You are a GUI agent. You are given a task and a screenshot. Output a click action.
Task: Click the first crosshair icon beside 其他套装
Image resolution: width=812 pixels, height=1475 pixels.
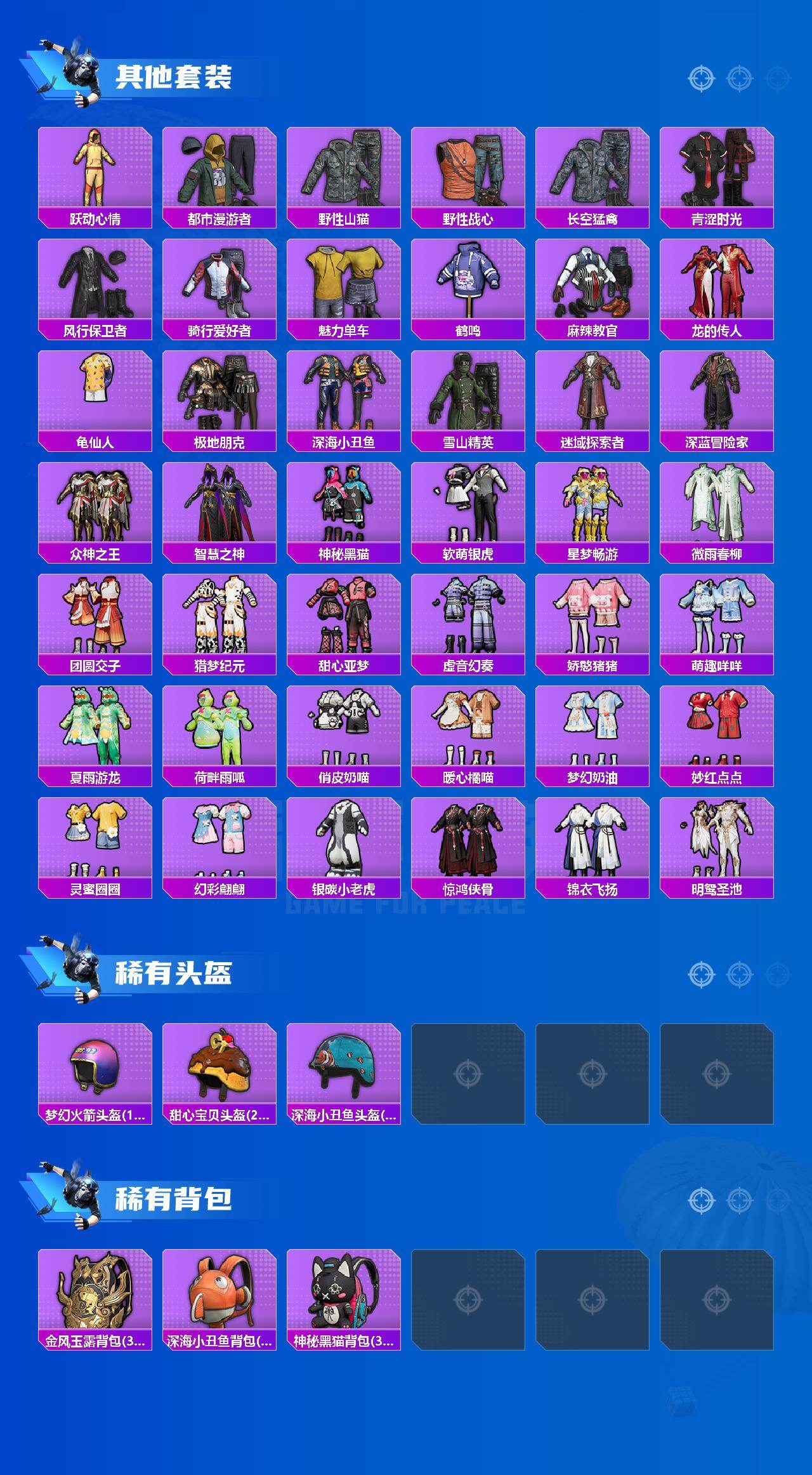pos(700,79)
